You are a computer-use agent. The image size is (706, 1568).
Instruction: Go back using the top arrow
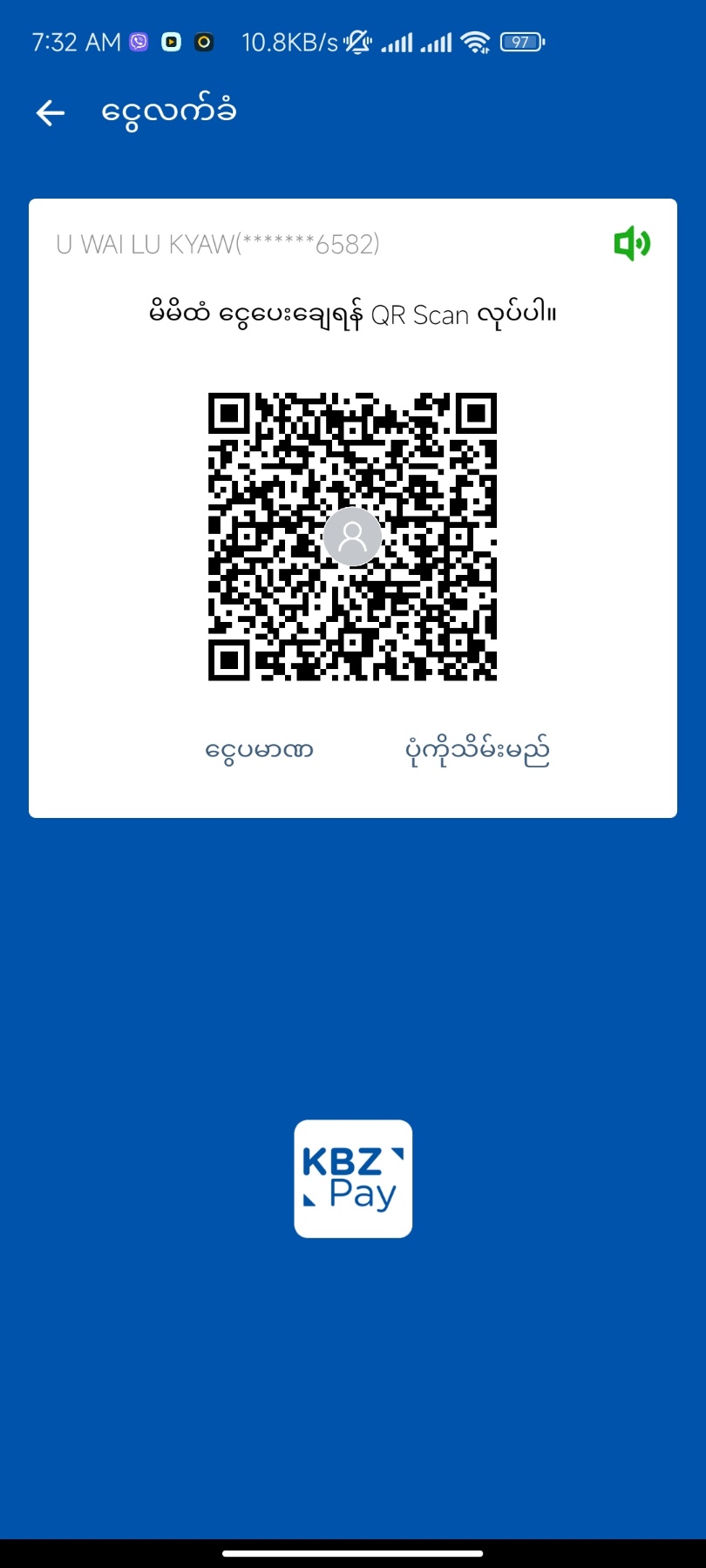(x=51, y=112)
